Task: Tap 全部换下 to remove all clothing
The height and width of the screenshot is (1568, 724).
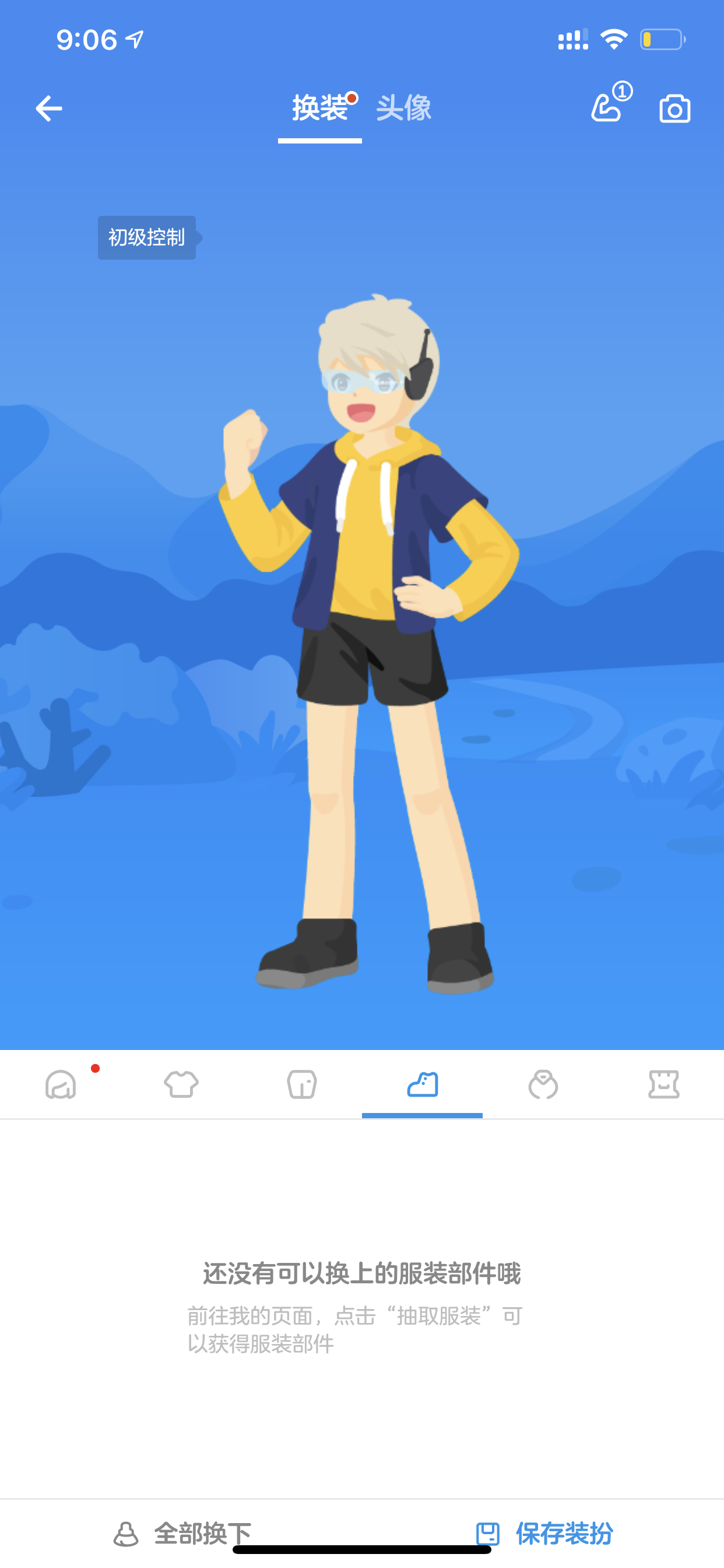Action: point(182,1534)
